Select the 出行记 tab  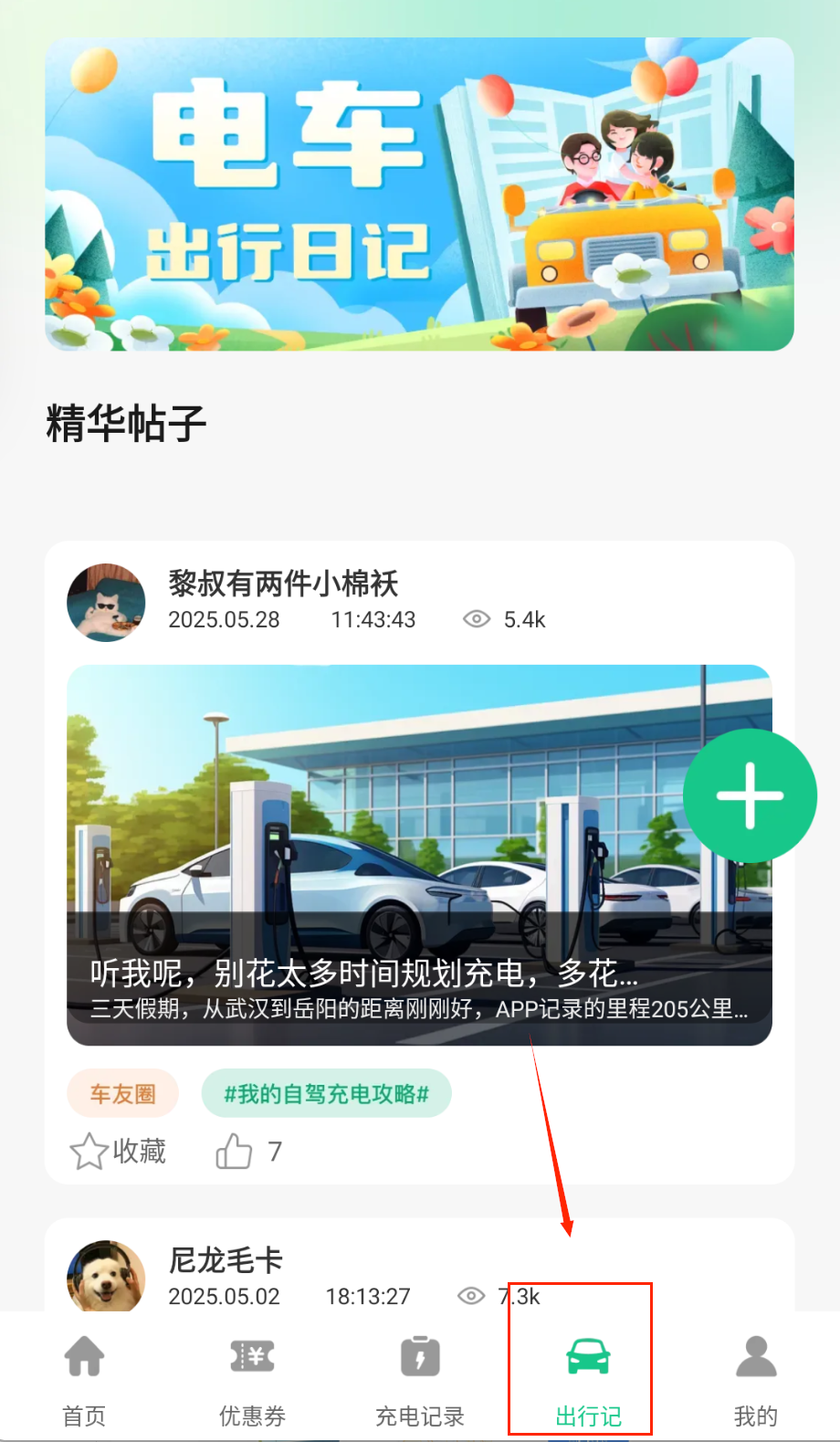588,1379
